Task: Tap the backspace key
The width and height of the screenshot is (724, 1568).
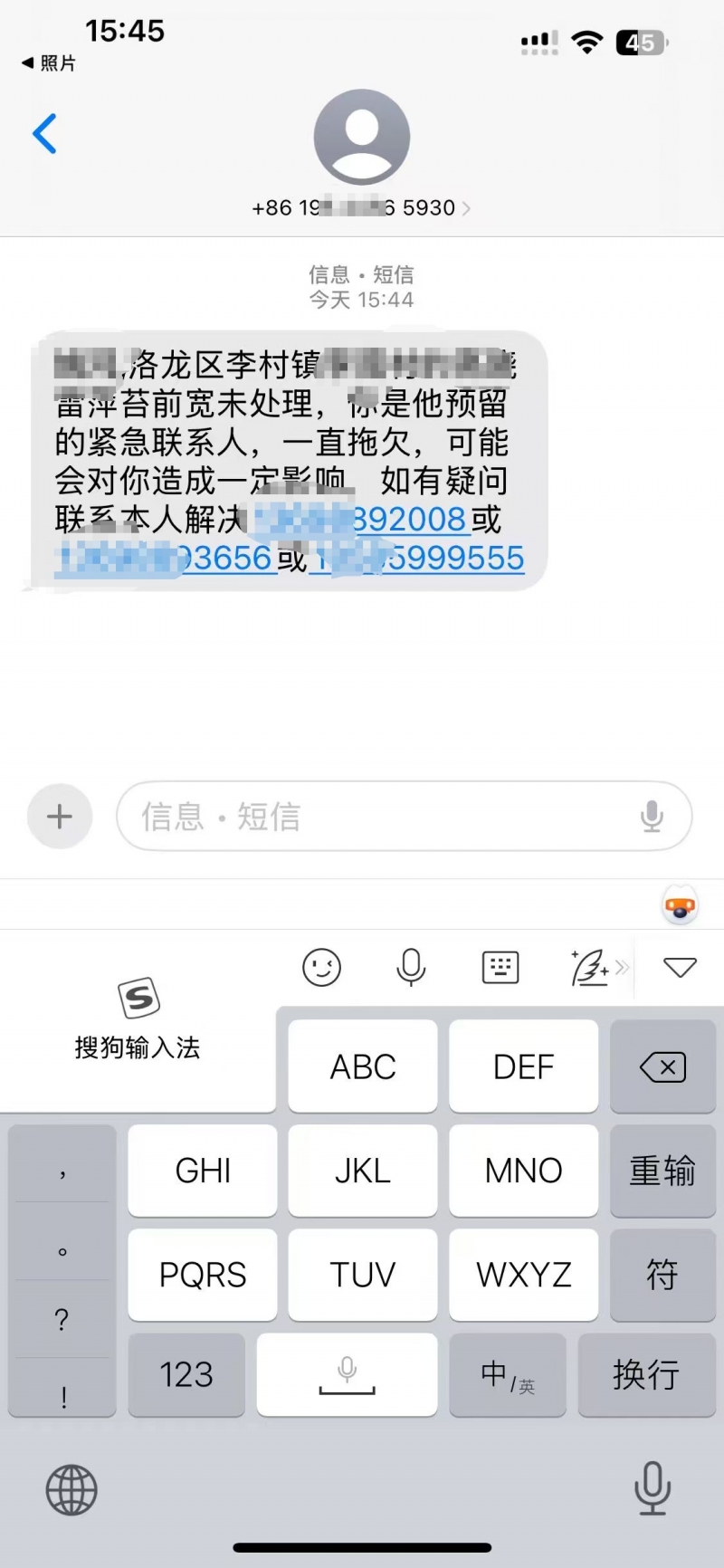Action: [x=662, y=1066]
